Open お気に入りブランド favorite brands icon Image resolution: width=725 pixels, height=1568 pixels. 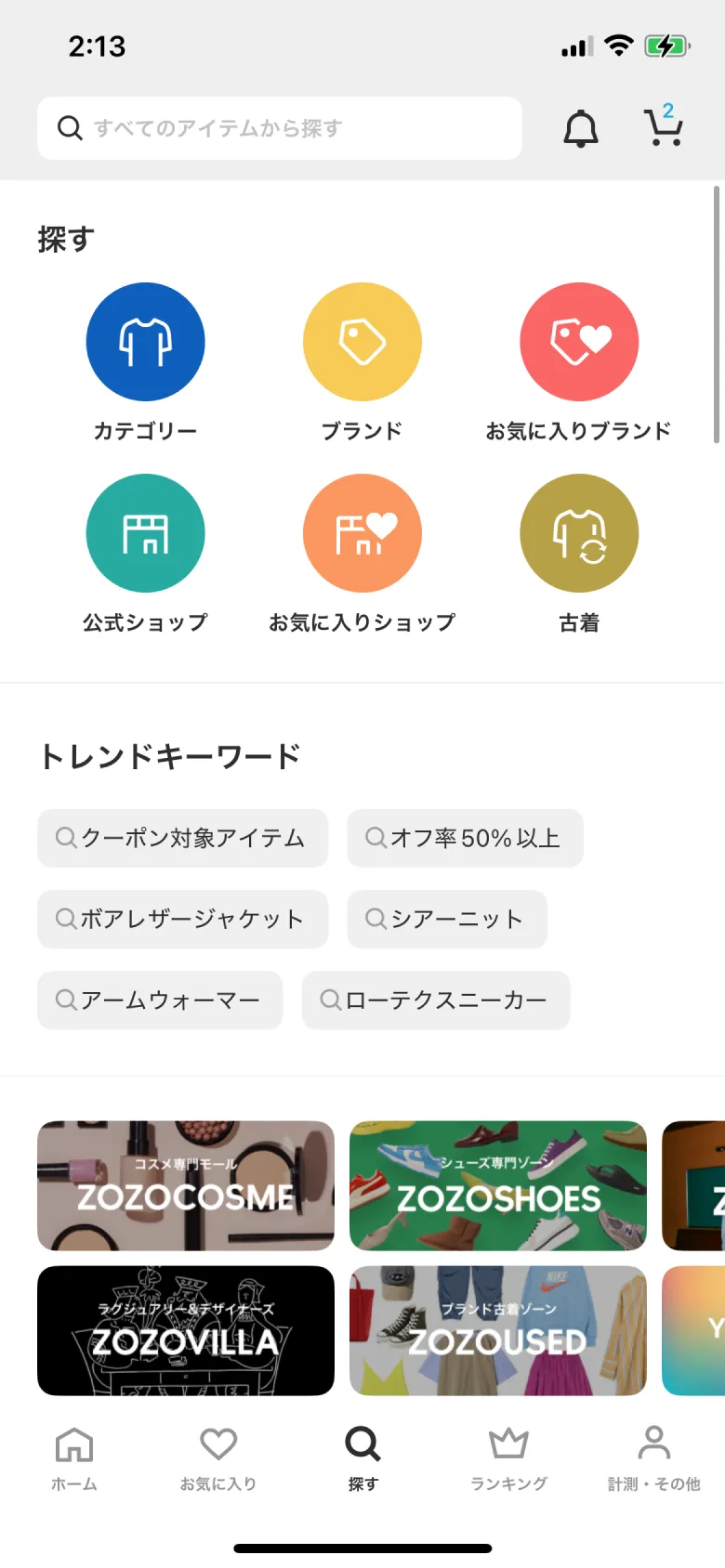(578, 341)
